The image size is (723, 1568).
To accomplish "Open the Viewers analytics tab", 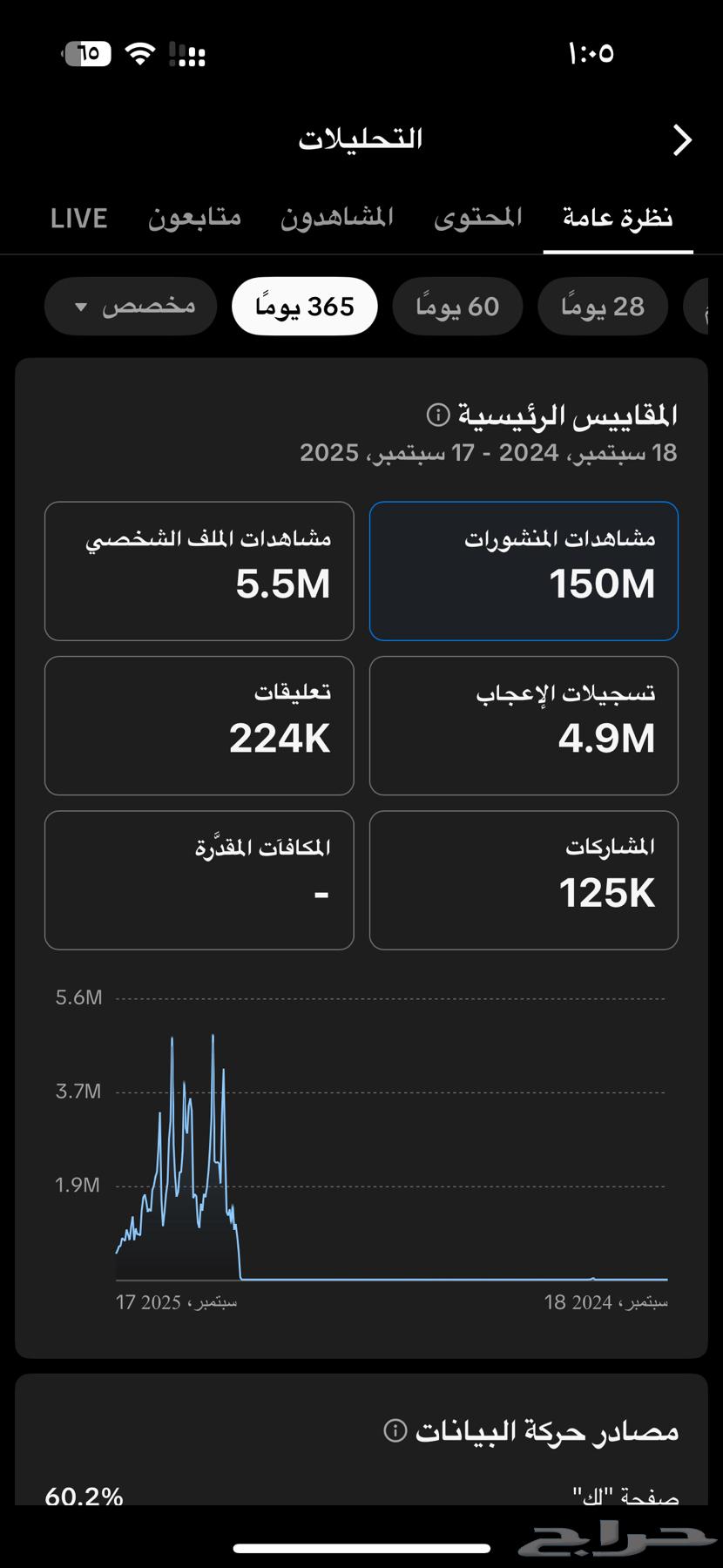I will [338, 218].
